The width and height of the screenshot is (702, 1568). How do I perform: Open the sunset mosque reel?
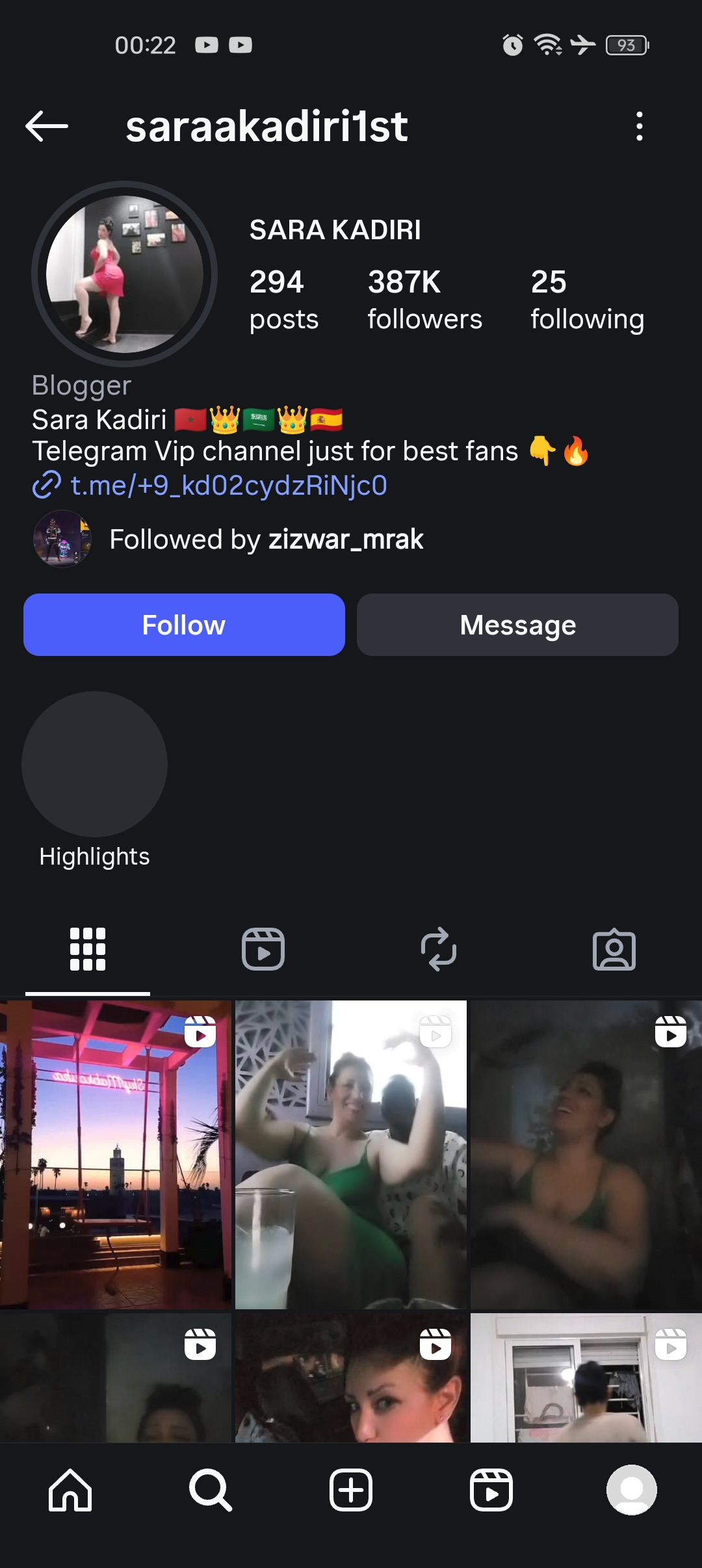(115, 1154)
